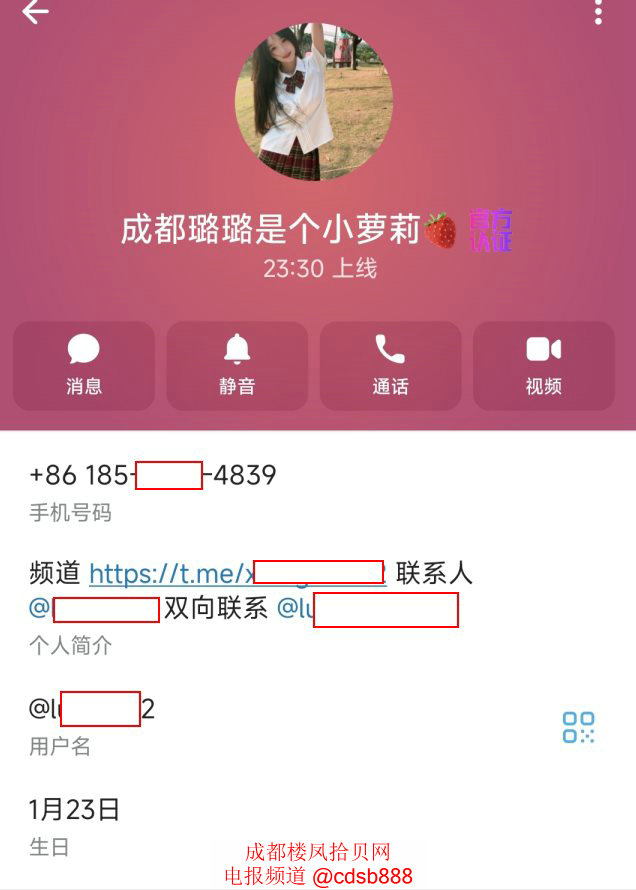Go back using the top arrow
This screenshot has width=636, height=890.
tap(35, 13)
